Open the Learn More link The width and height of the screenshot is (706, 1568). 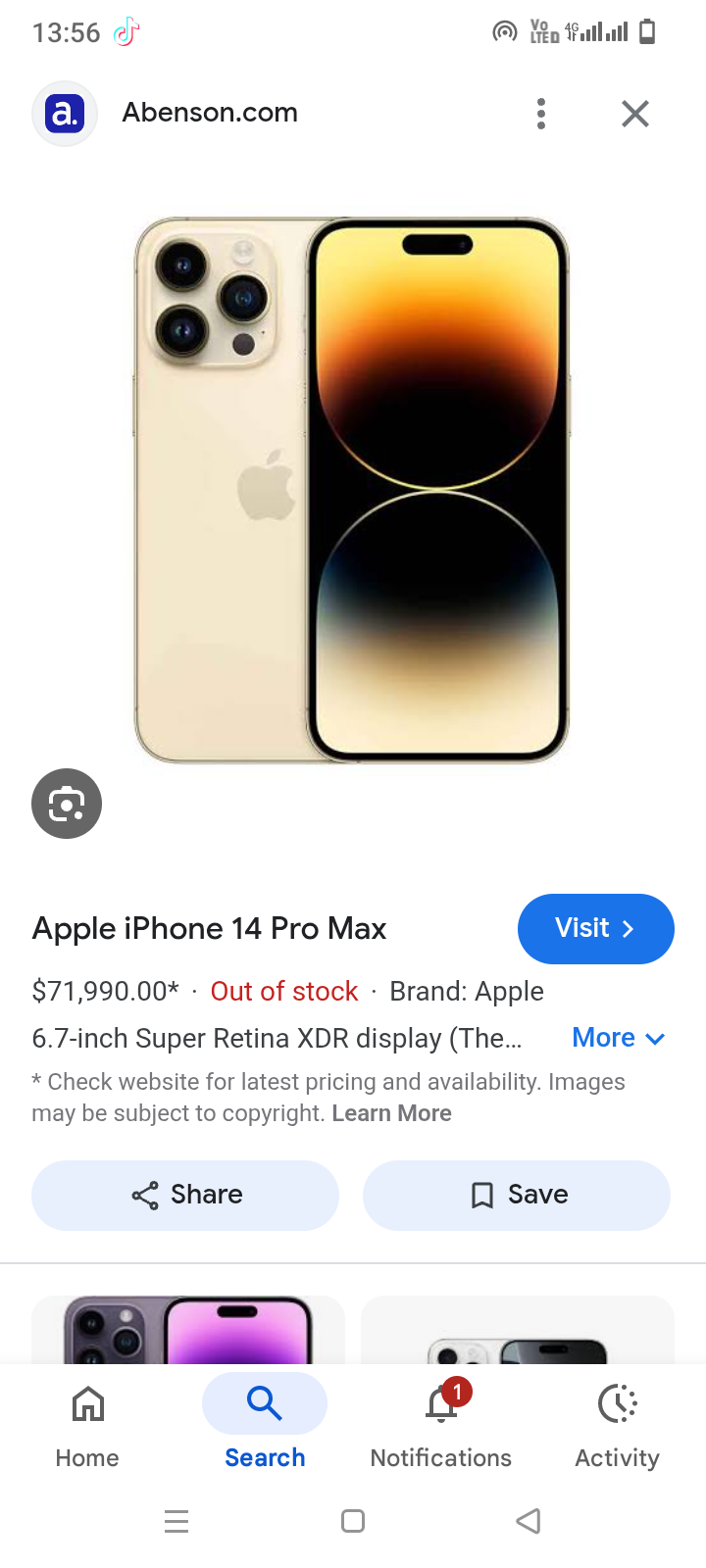[391, 1113]
